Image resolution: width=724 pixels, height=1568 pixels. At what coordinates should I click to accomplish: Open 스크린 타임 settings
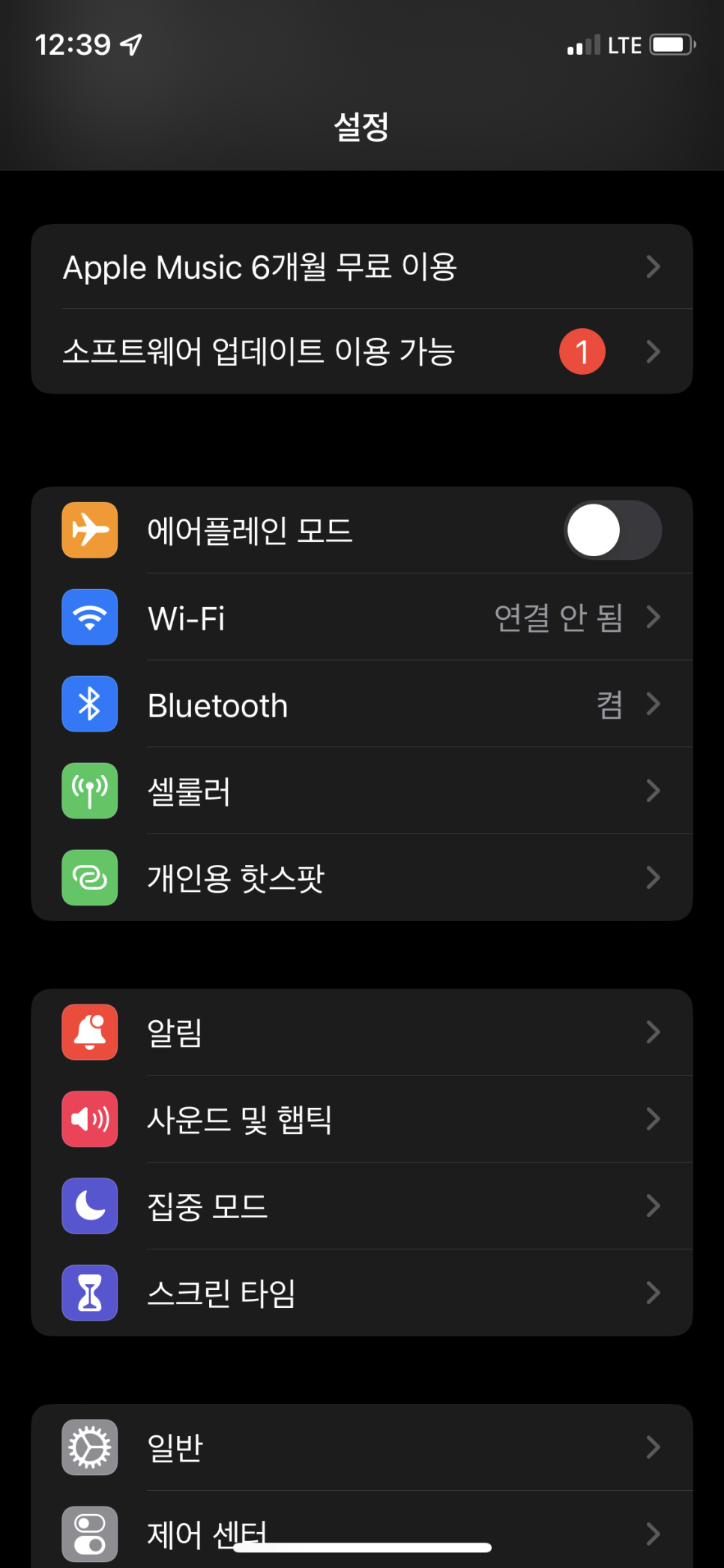click(361, 1293)
